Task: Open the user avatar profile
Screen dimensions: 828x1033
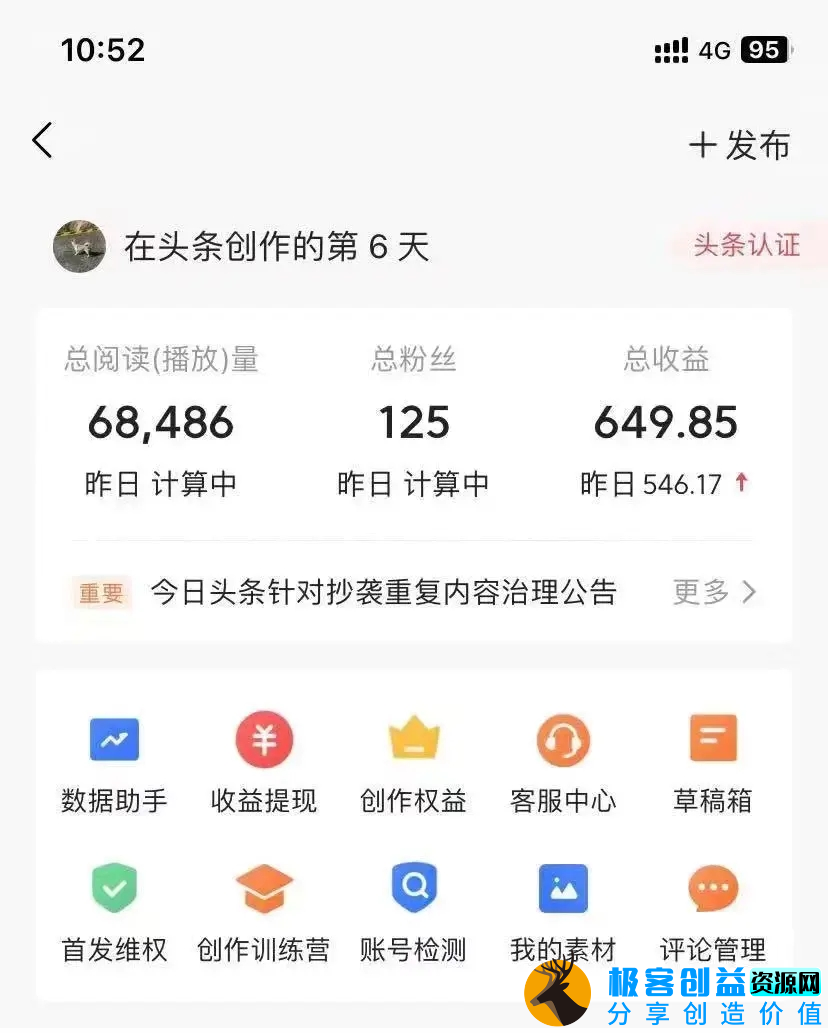Action: [79, 245]
